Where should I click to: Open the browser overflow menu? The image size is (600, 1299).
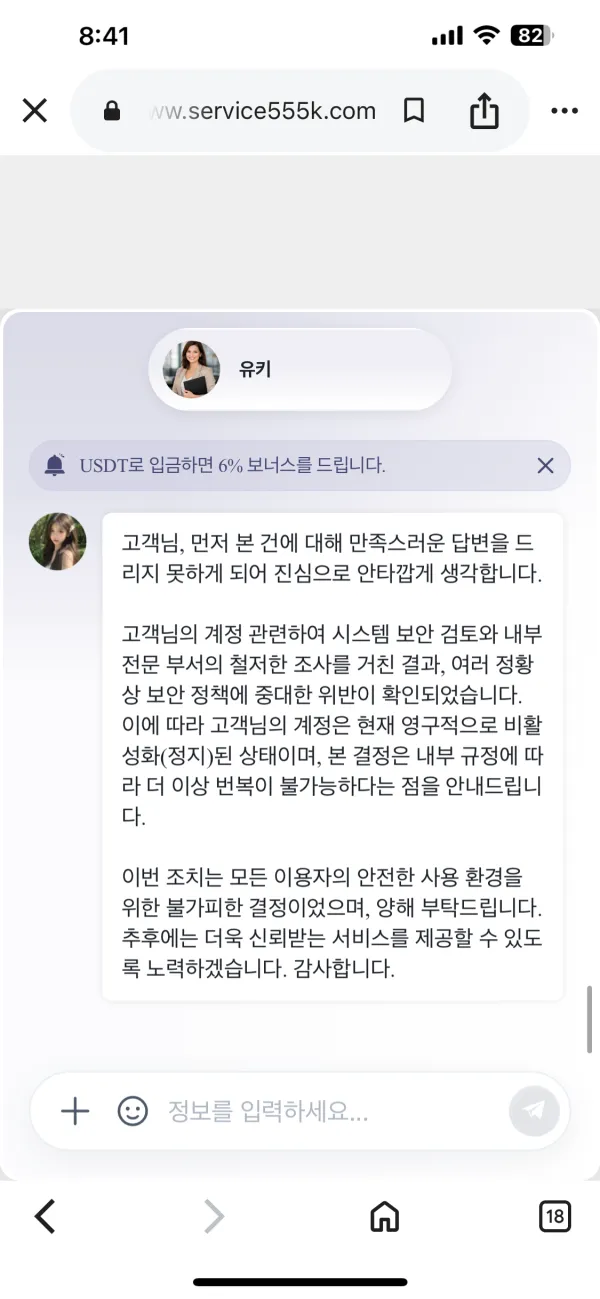(x=564, y=111)
